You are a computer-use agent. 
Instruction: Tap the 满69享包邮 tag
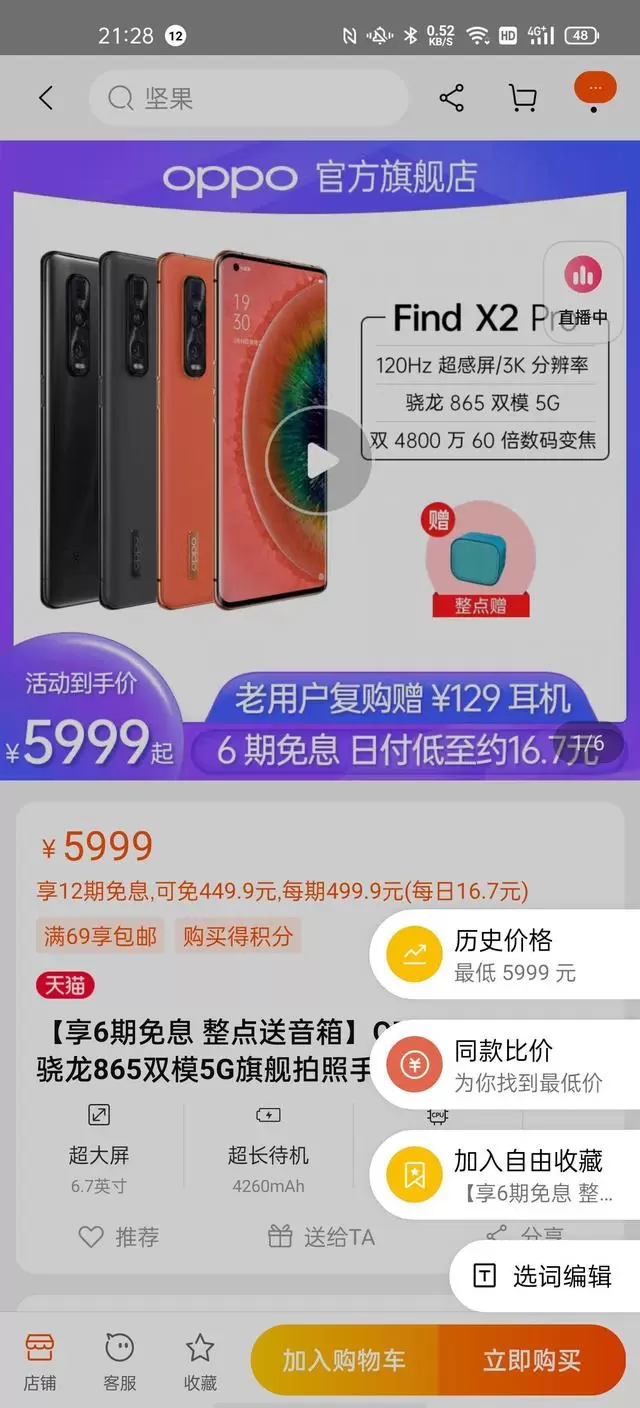point(100,936)
